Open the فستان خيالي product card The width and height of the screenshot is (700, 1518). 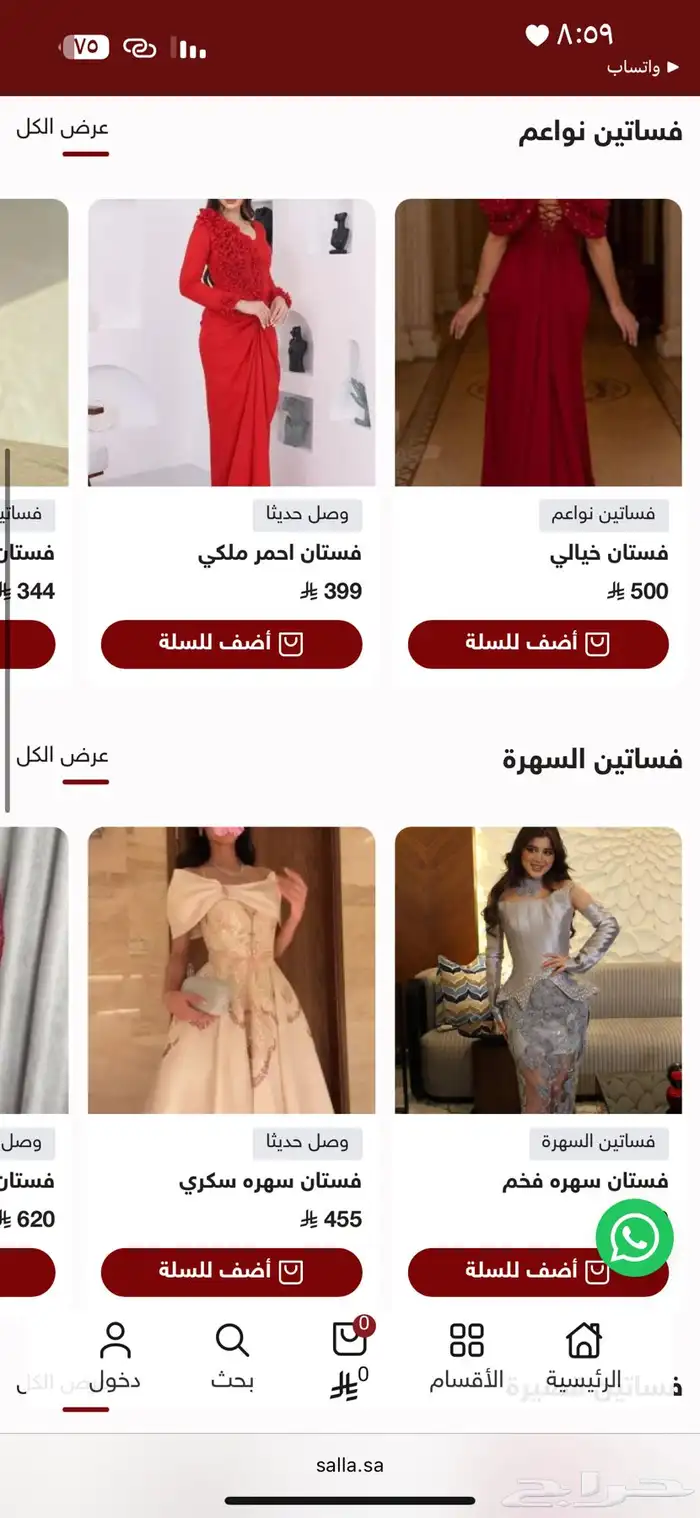538,342
